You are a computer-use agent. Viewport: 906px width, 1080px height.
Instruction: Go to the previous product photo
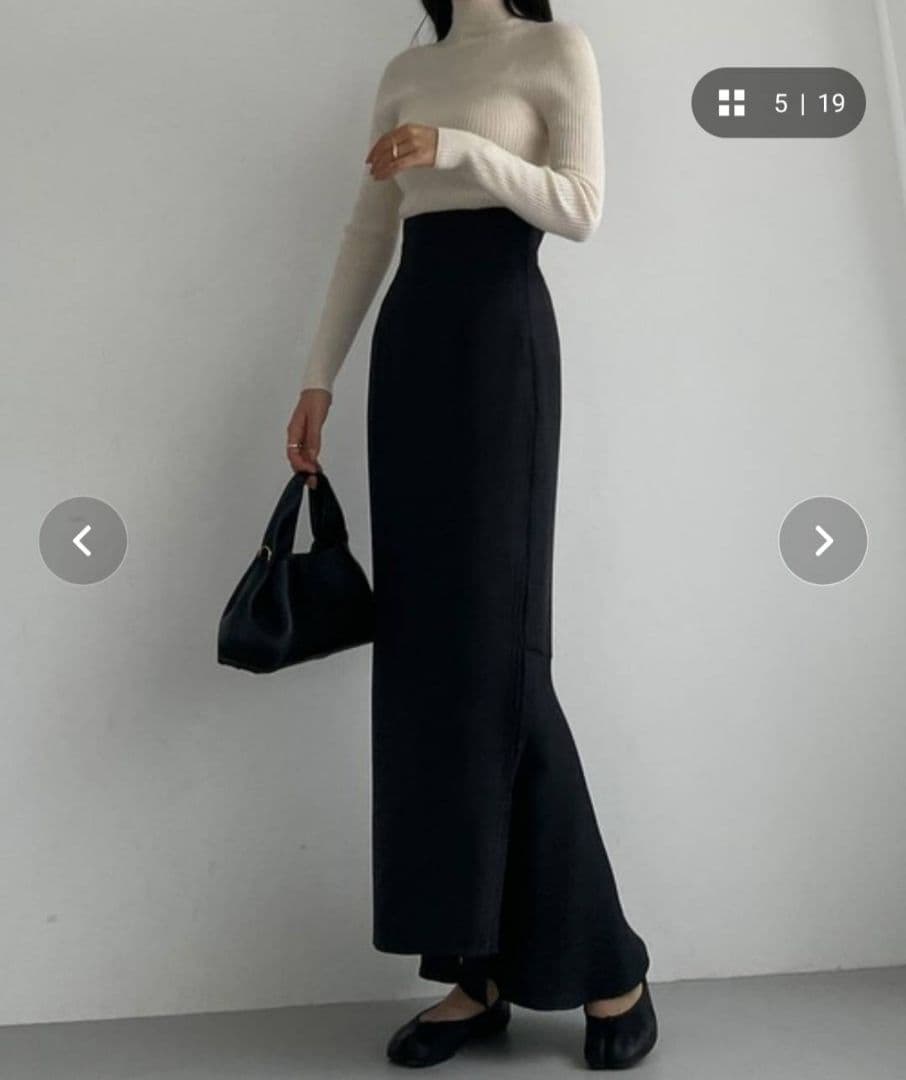(x=83, y=541)
